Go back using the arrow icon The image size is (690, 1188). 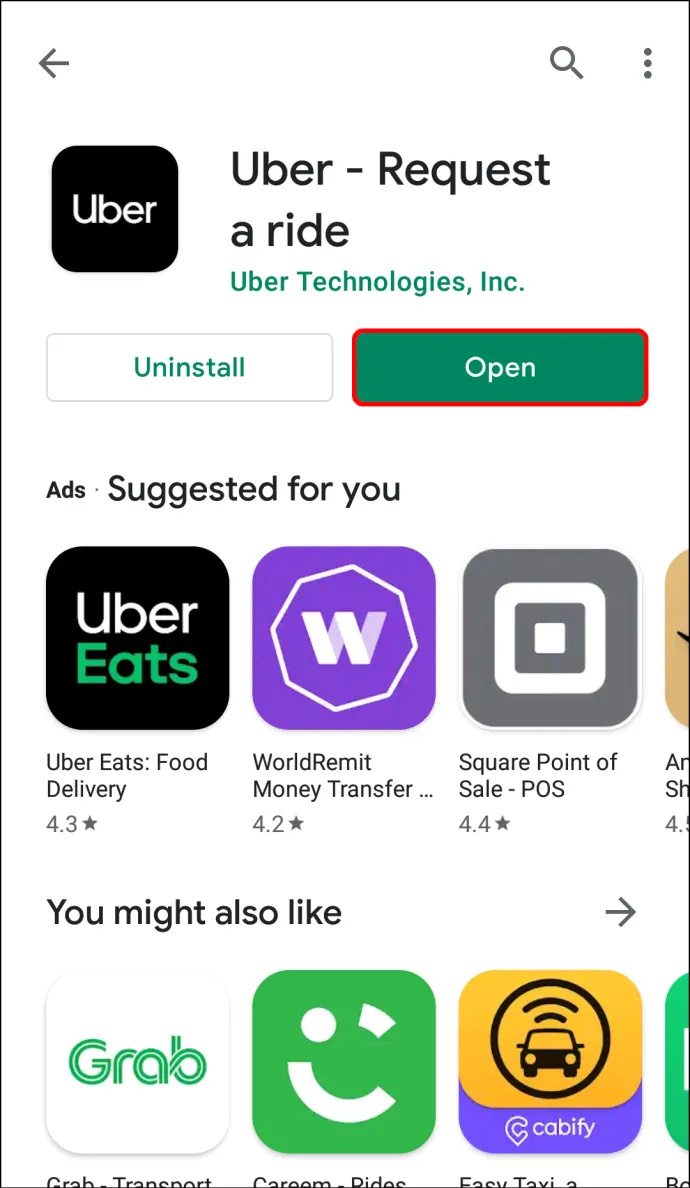click(54, 64)
